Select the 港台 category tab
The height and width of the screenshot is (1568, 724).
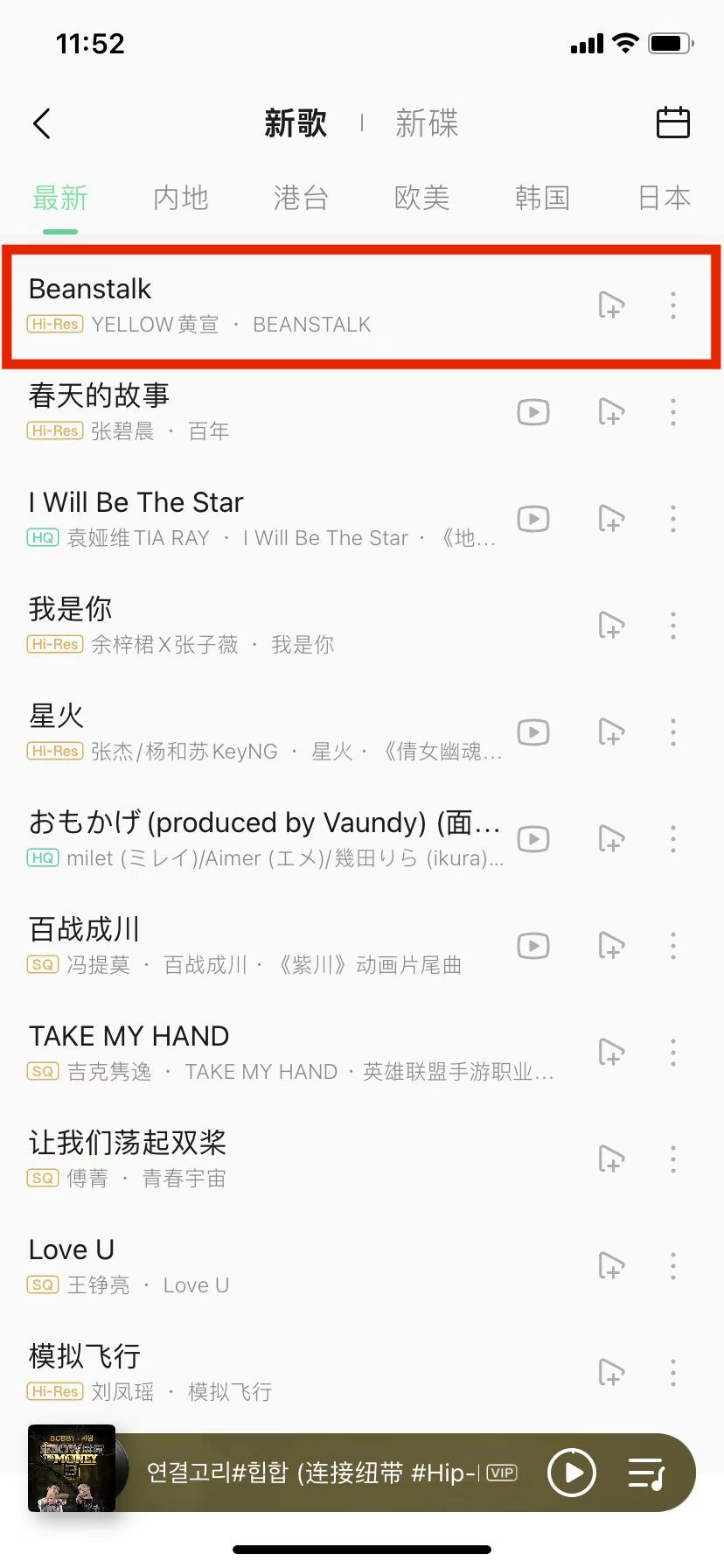tap(301, 198)
